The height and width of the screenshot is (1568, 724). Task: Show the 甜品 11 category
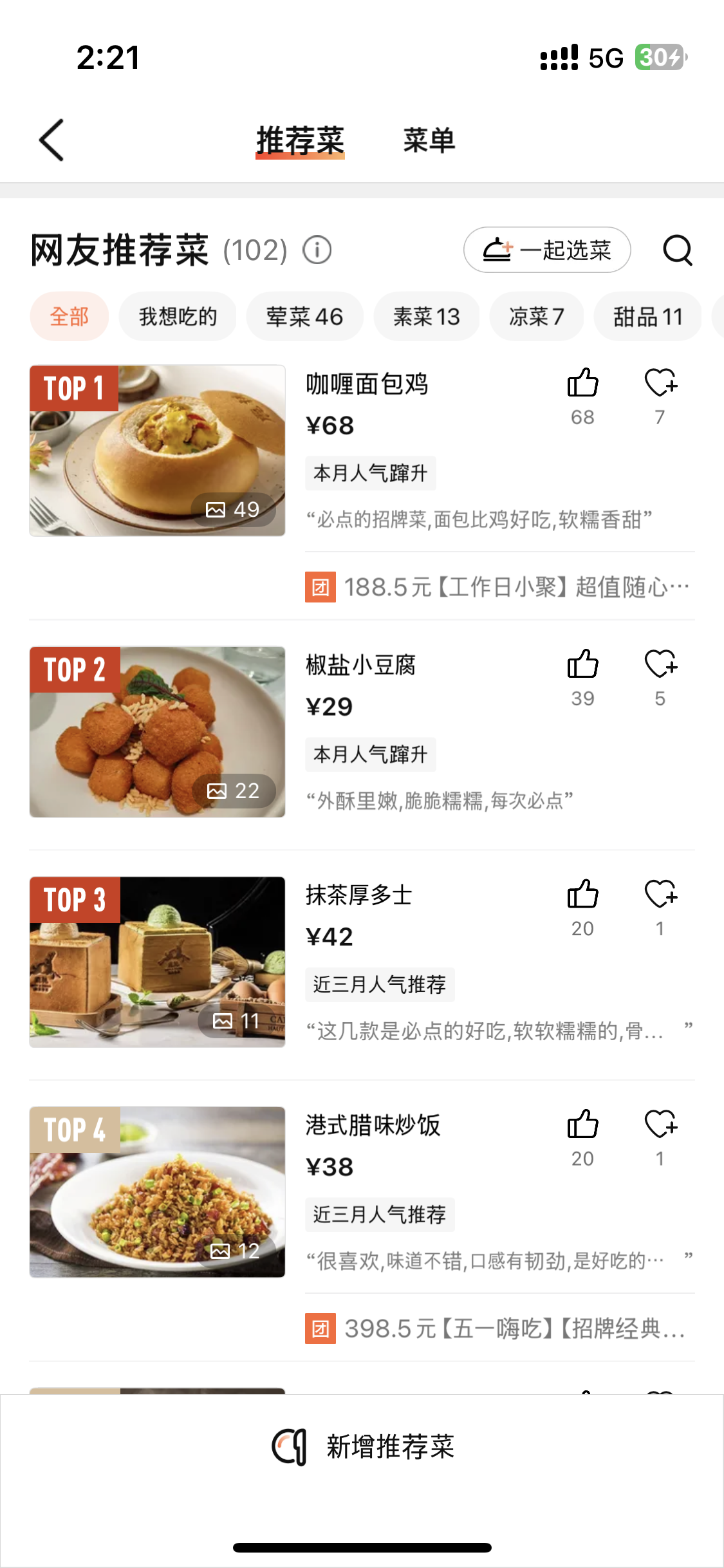click(x=647, y=317)
